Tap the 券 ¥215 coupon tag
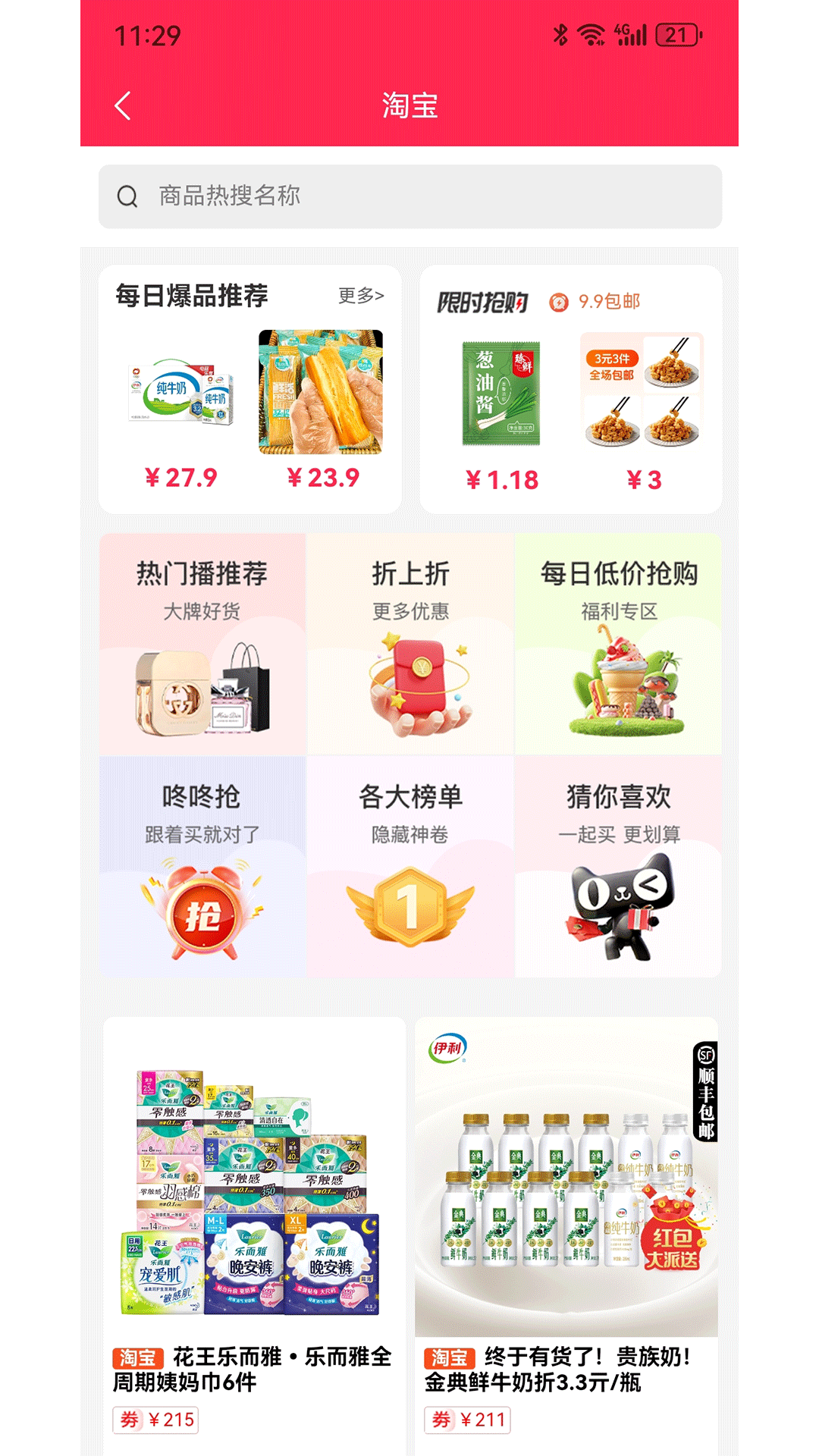Viewport: 819px width, 1456px height. 155,1420
